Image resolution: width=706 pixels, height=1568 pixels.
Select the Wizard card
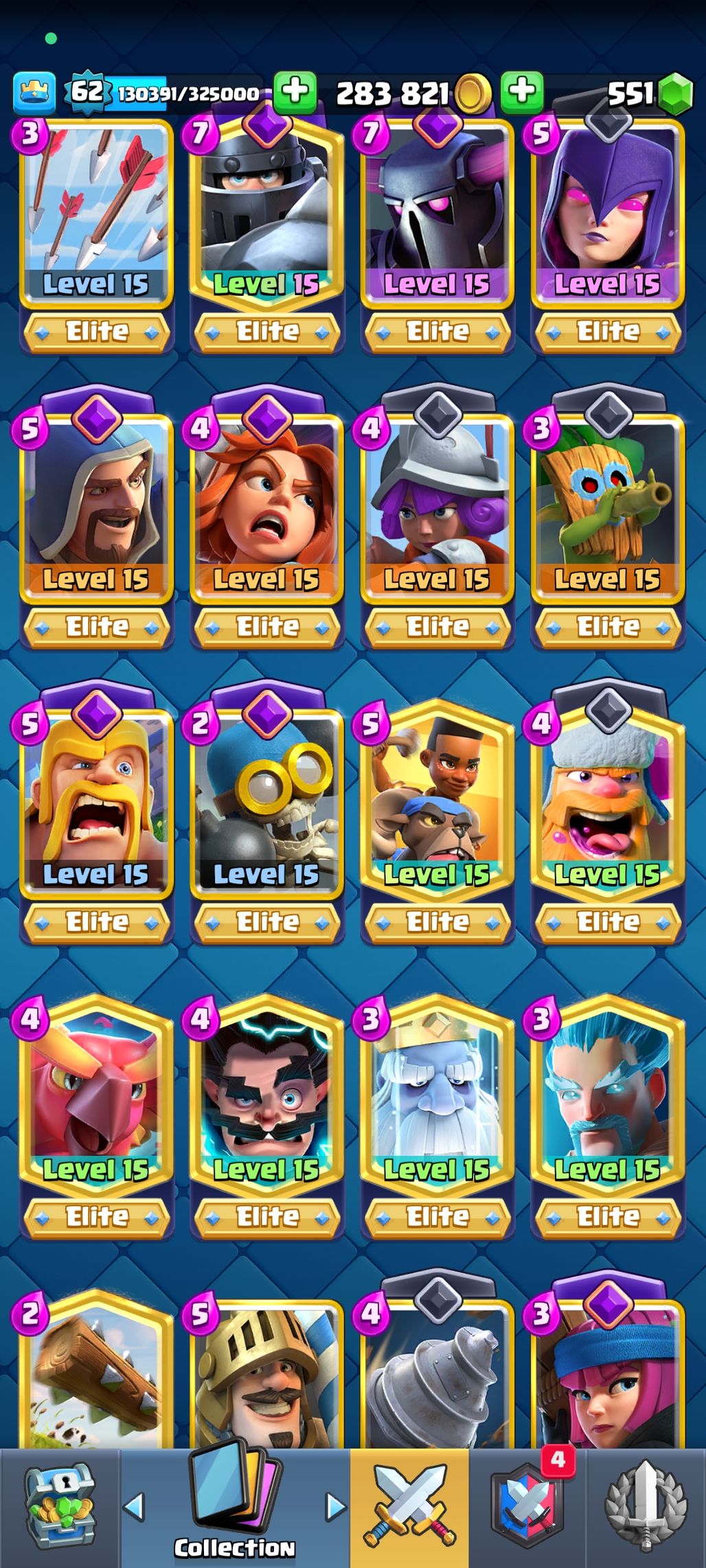point(96,522)
